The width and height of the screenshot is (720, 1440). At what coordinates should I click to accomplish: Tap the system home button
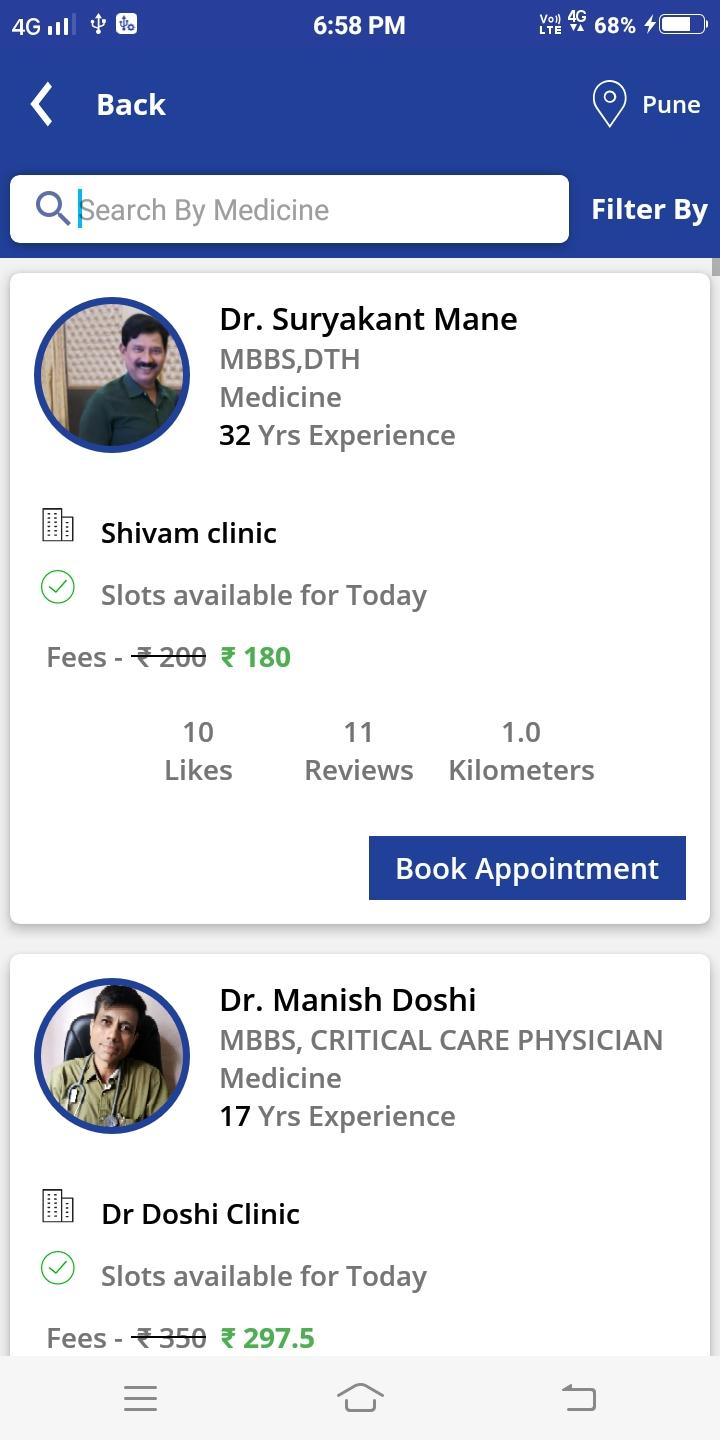tap(360, 1398)
